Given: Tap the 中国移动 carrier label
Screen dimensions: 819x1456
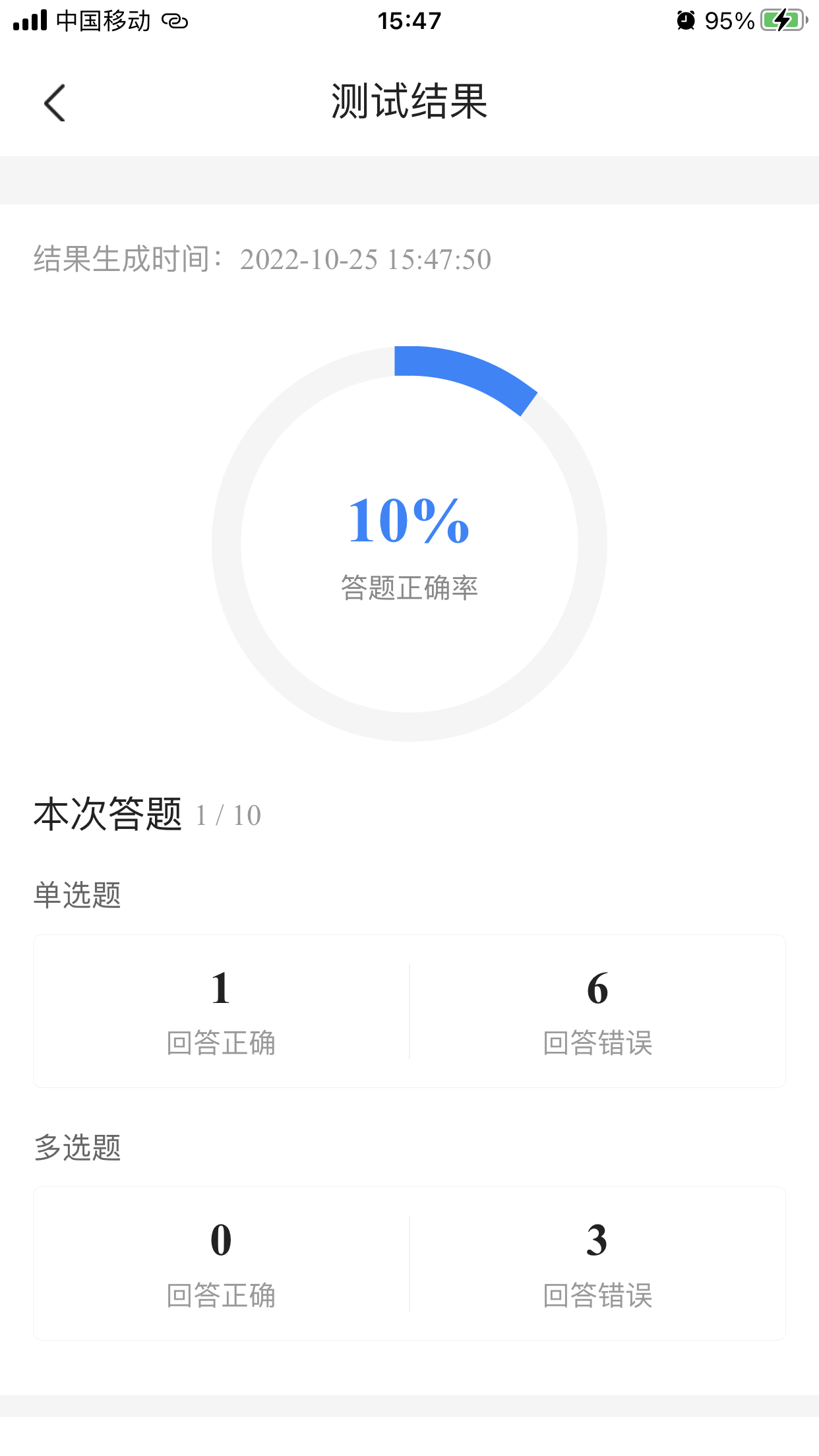Looking at the screenshot, I should 102,20.
